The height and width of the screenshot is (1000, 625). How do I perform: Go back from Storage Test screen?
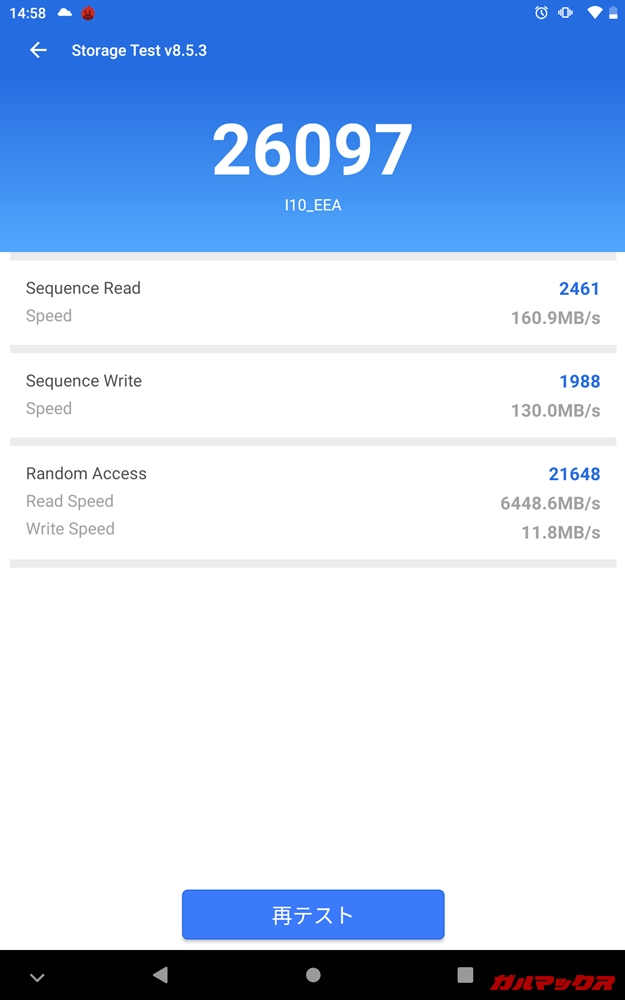[38, 50]
